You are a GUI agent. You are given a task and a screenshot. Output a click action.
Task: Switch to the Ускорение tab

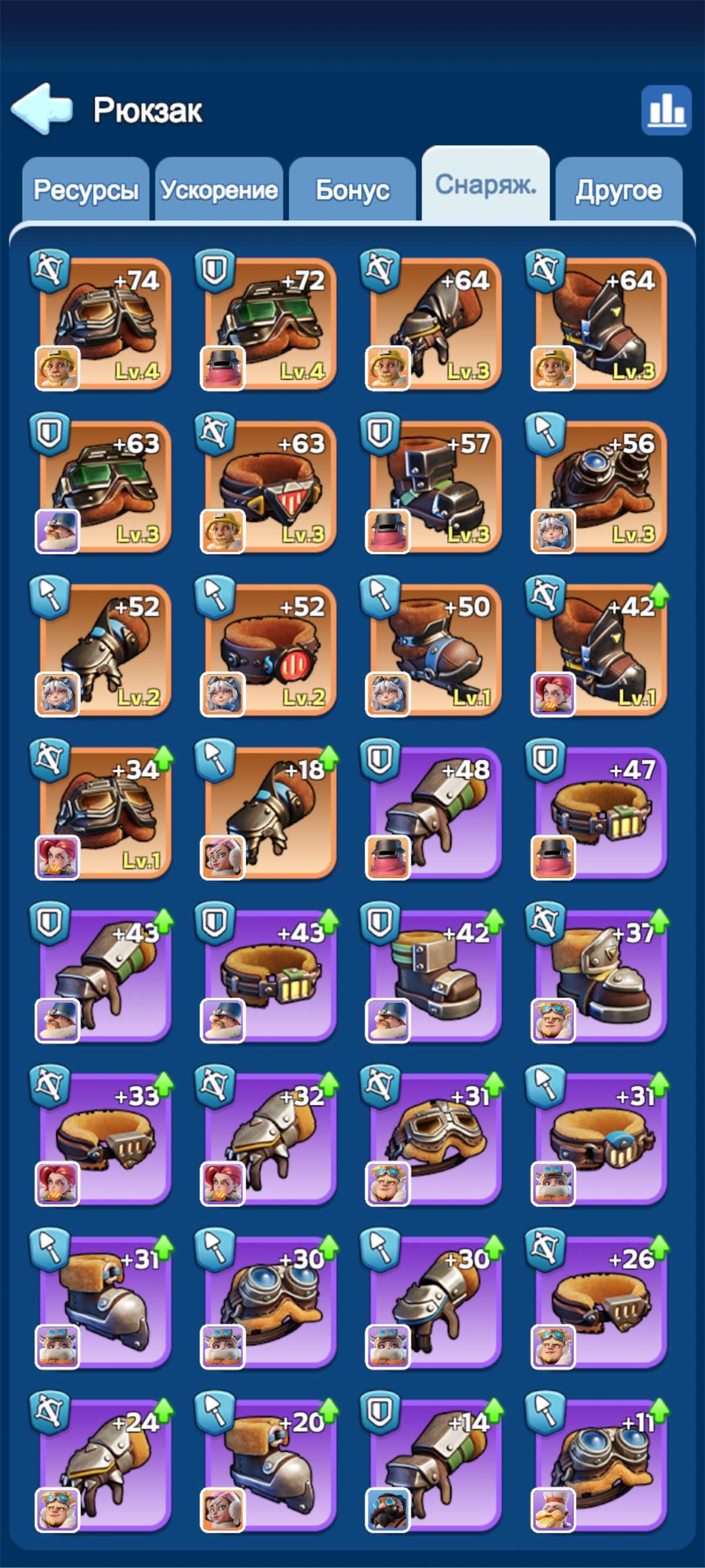[x=219, y=190]
